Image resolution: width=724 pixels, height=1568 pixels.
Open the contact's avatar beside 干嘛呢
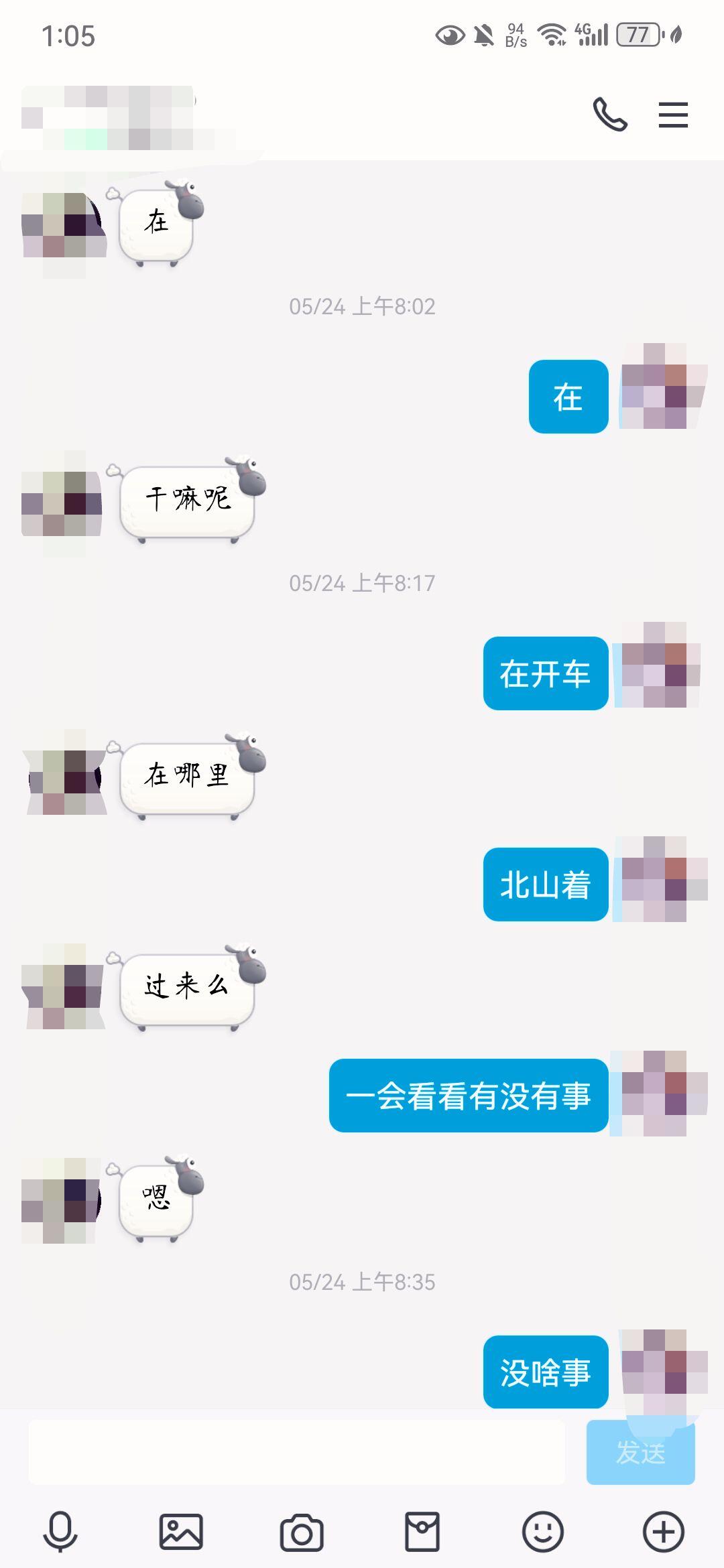[x=62, y=504]
